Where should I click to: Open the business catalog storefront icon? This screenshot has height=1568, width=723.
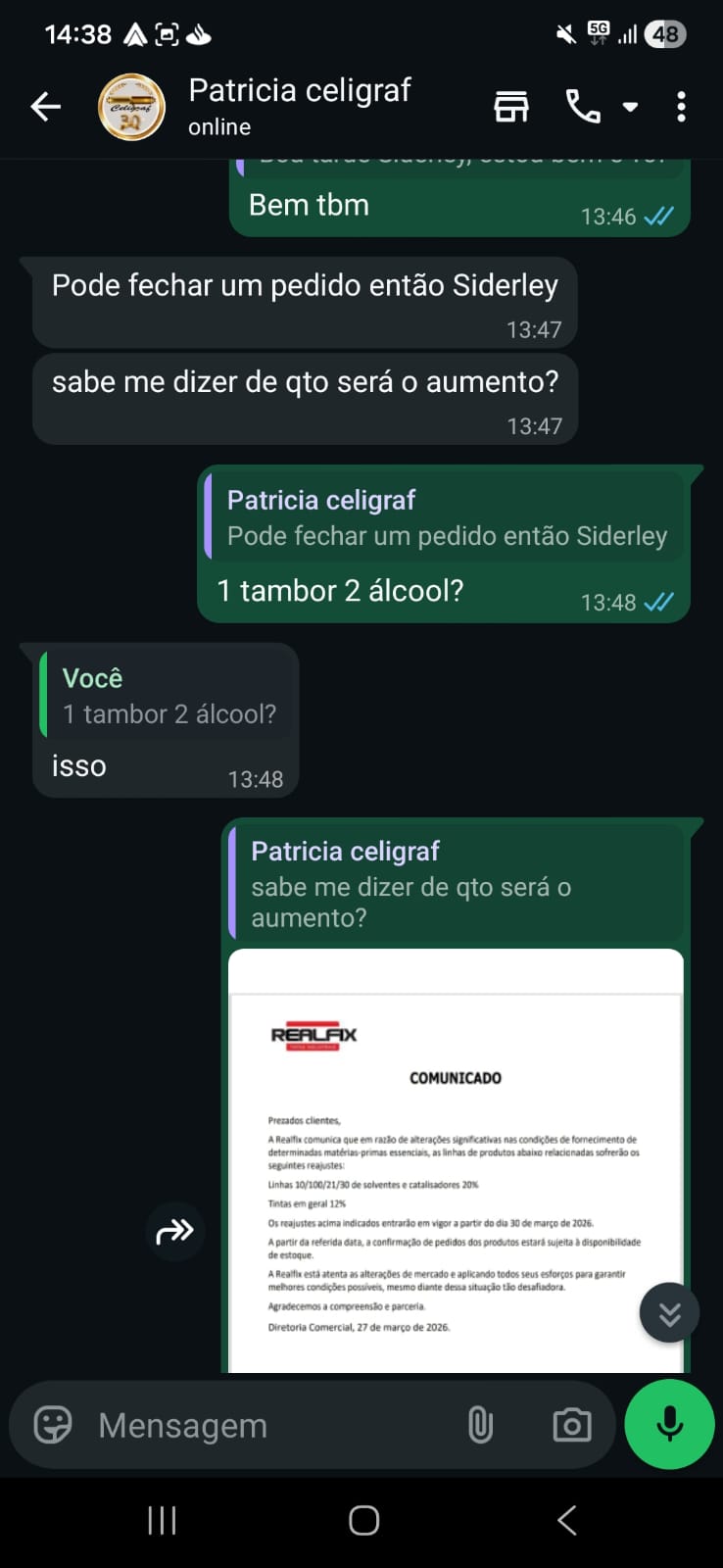pyautogui.click(x=510, y=107)
